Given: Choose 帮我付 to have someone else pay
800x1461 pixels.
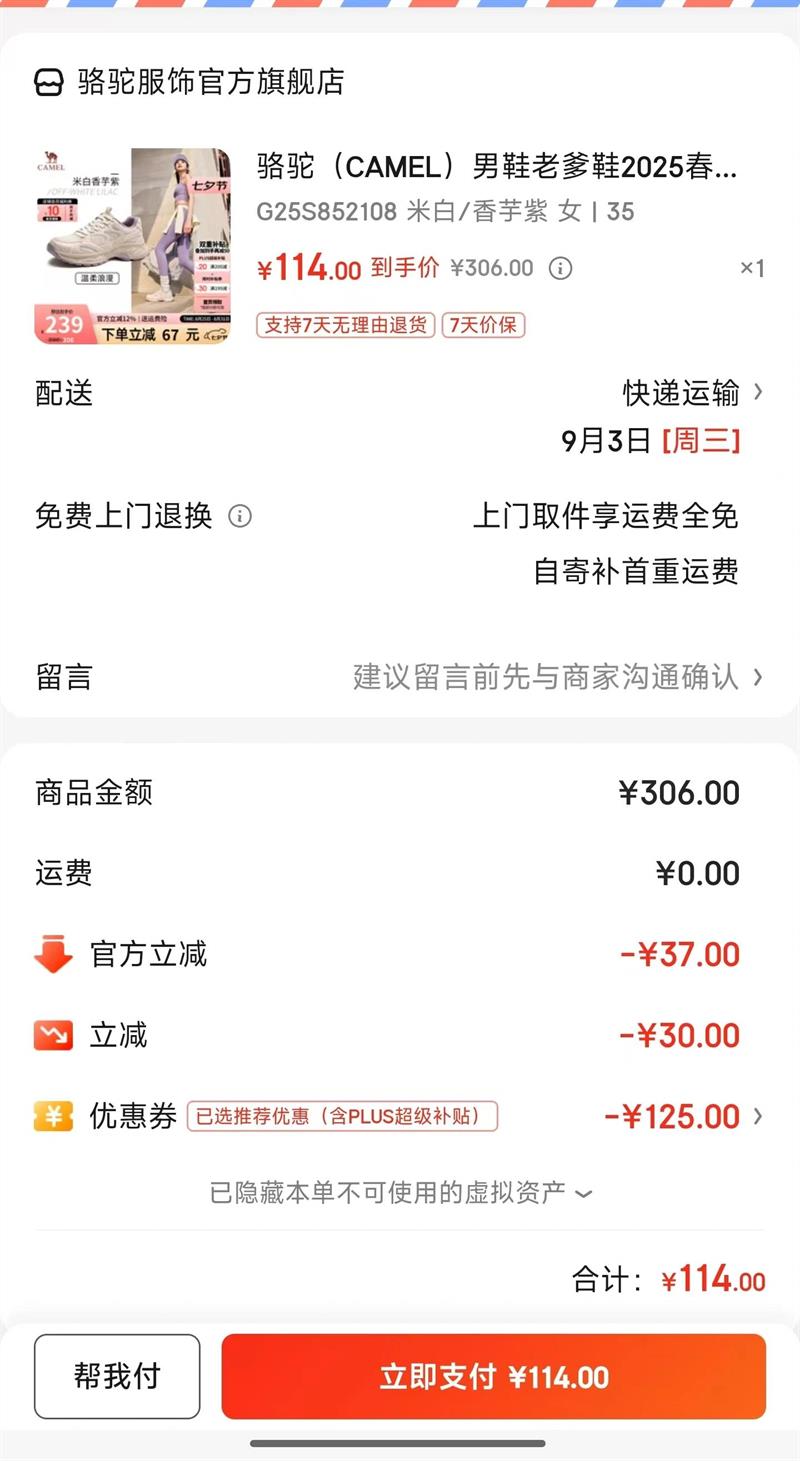Looking at the screenshot, I should coord(117,1376).
